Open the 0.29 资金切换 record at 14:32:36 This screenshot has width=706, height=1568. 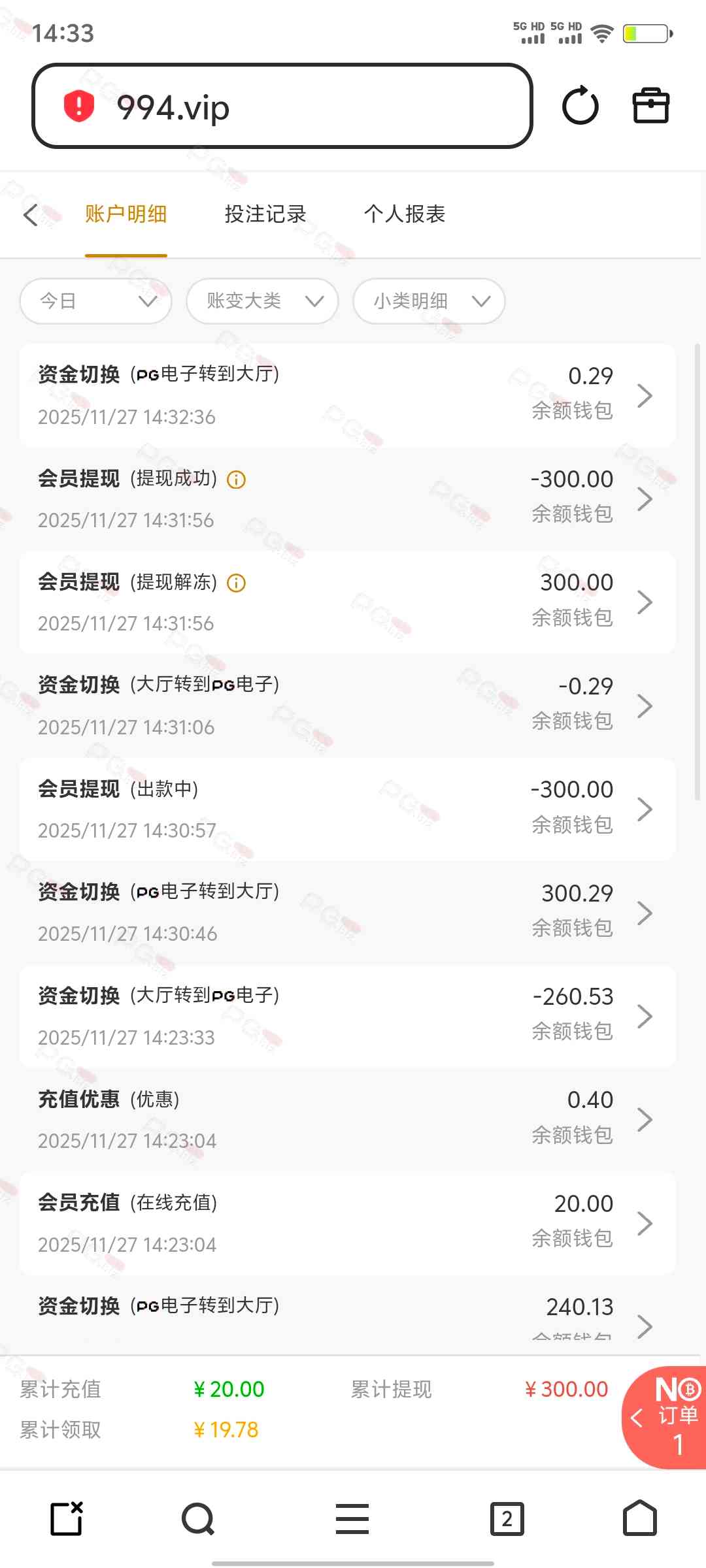tap(347, 395)
